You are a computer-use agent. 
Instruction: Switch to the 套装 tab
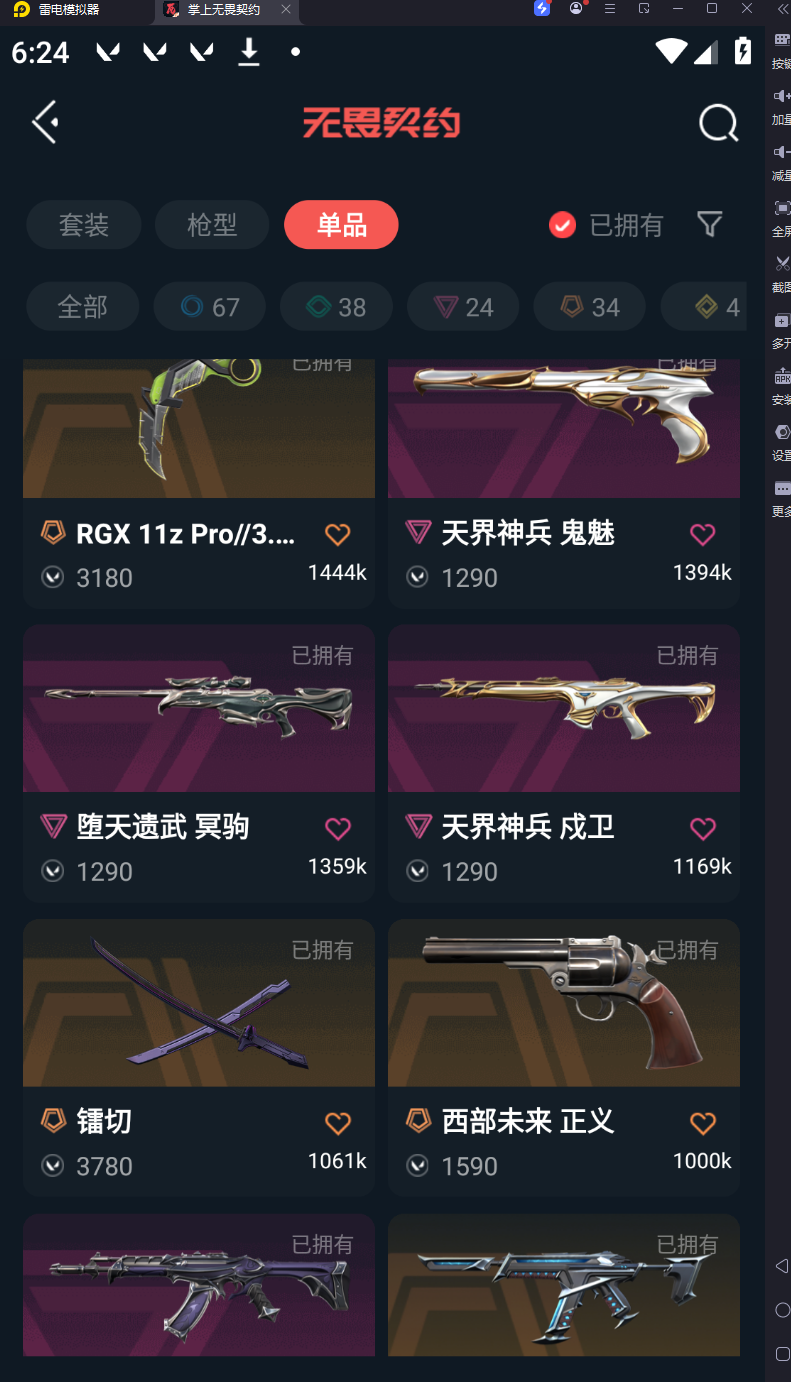84,225
